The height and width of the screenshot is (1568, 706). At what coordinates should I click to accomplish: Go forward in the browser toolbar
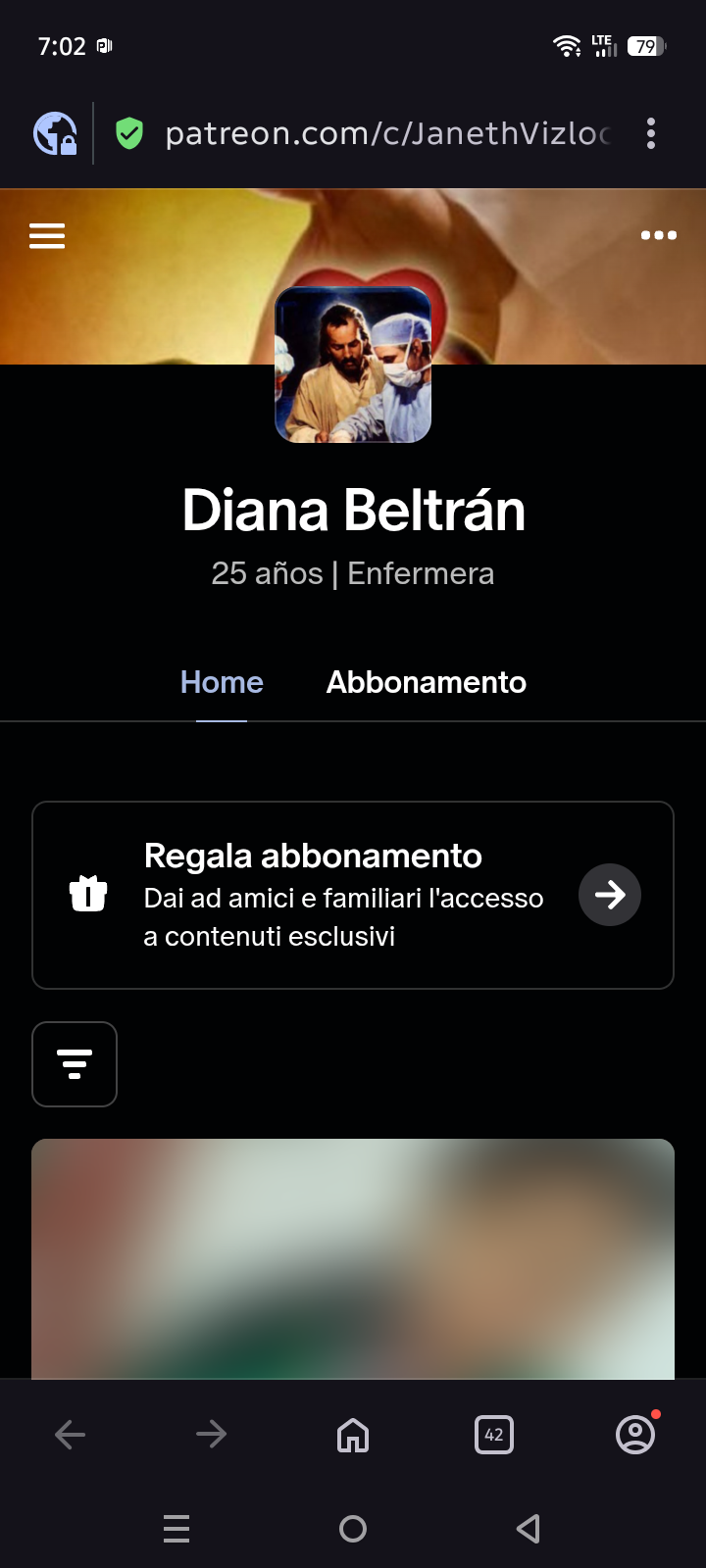[x=212, y=1435]
